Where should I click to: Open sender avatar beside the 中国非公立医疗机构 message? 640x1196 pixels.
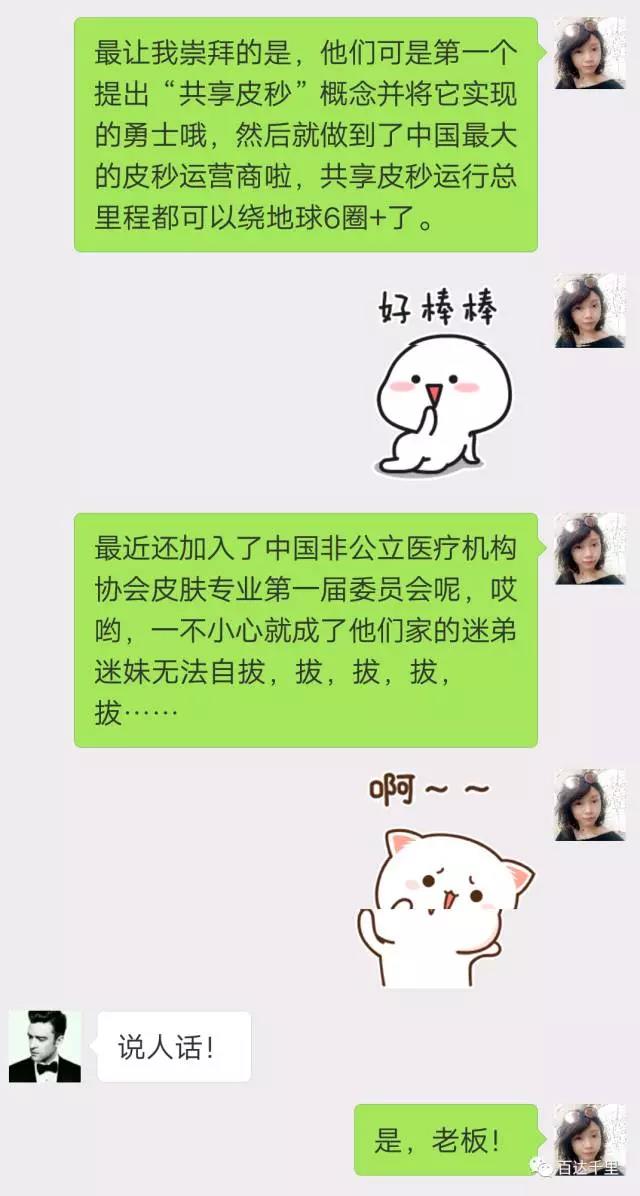pyautogui.click(x=590, y=549)
